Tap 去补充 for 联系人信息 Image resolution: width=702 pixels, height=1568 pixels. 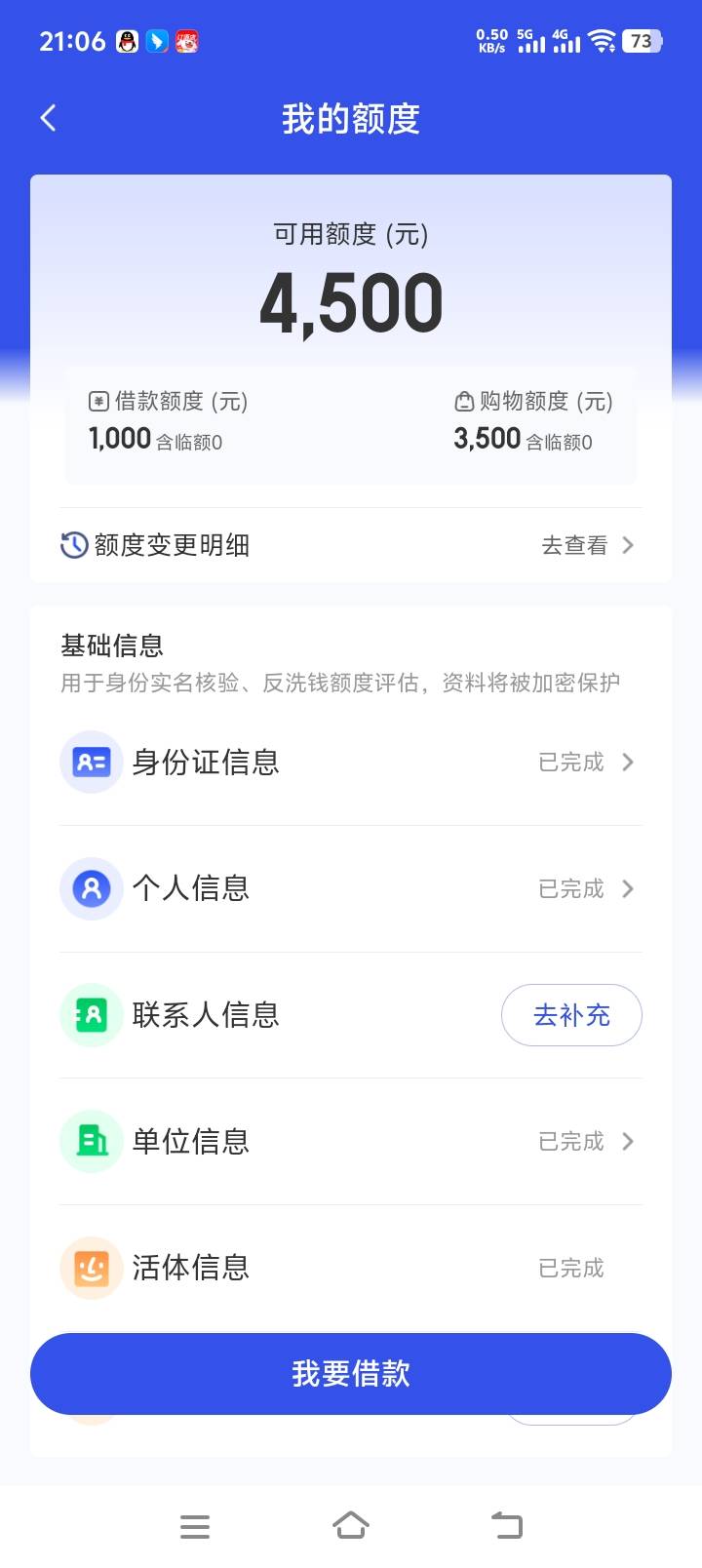tap(571, 1015)
